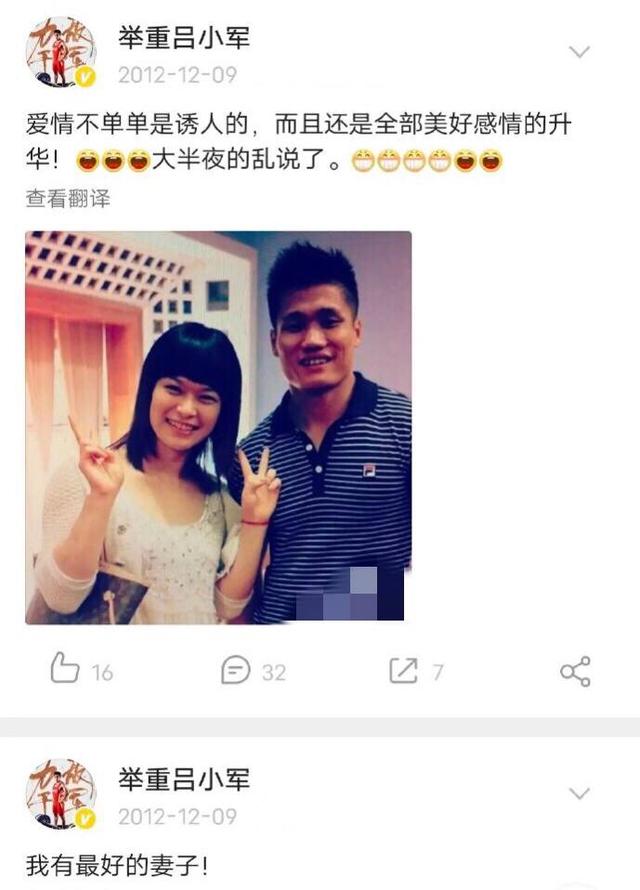Expand the chevron menu on the first post
Screen dimensions: 640x890
[579, 52]
